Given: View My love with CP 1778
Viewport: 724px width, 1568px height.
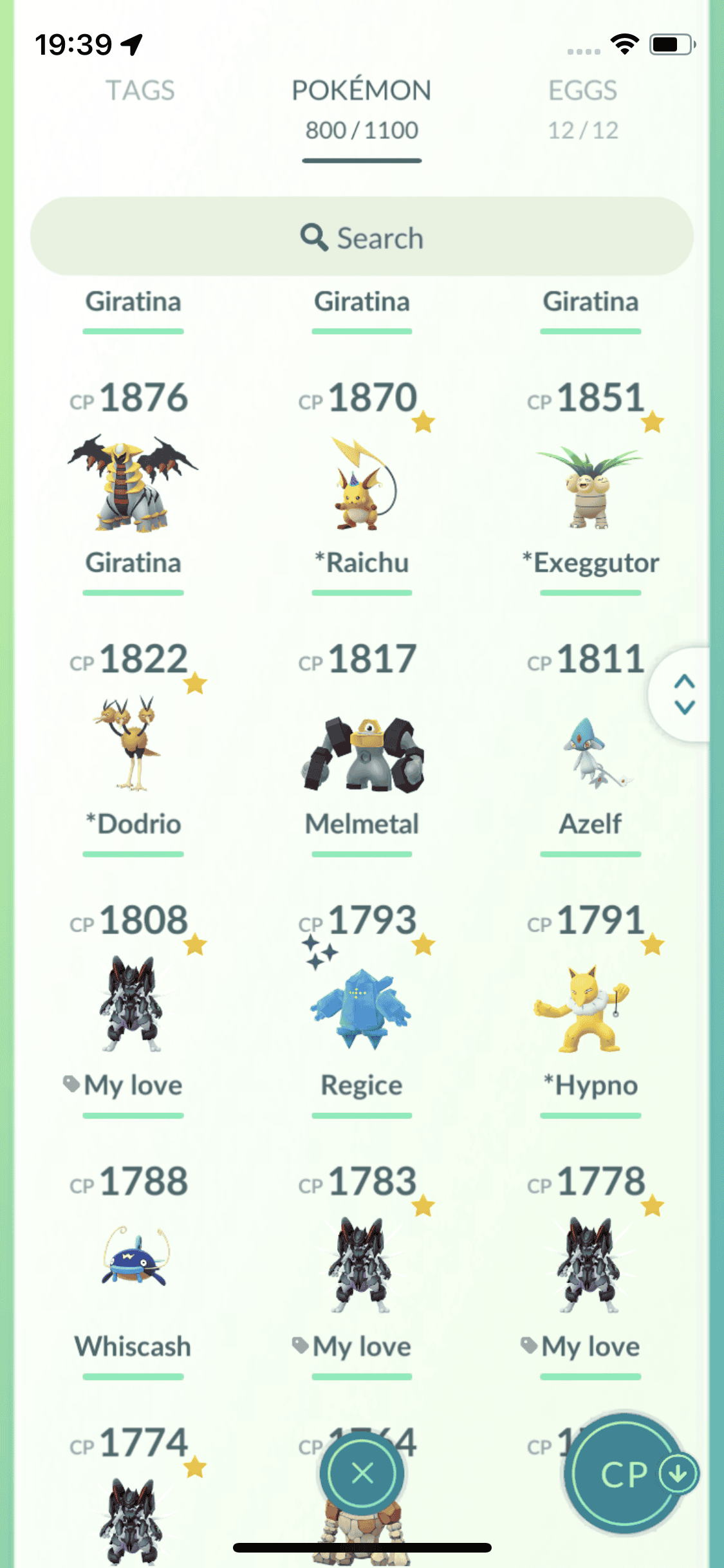Looking at the screenshot, I should (x=590, y=1265).
